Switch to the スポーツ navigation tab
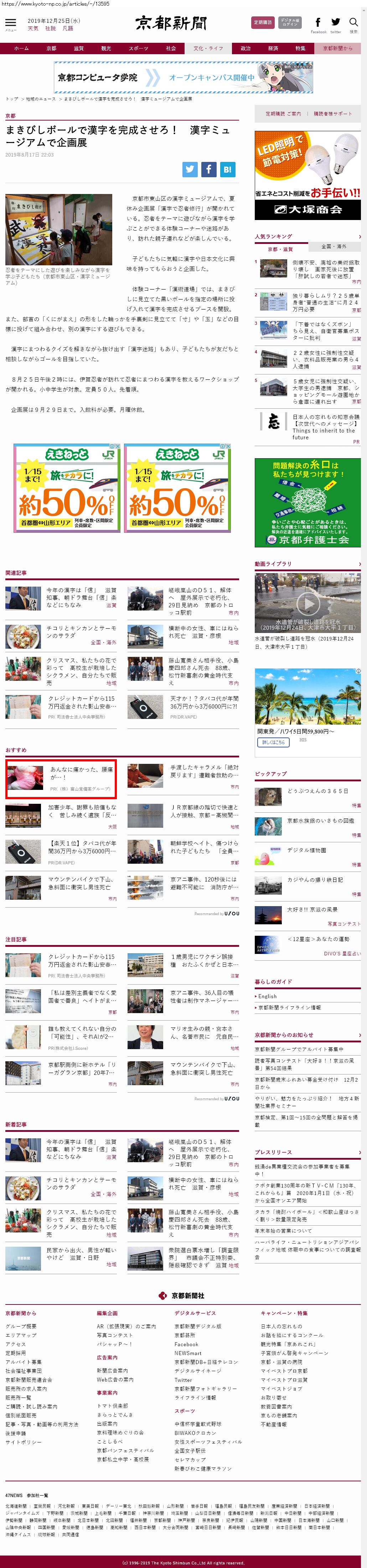This screenshot has width=367, height=1568. pos(138,49)
